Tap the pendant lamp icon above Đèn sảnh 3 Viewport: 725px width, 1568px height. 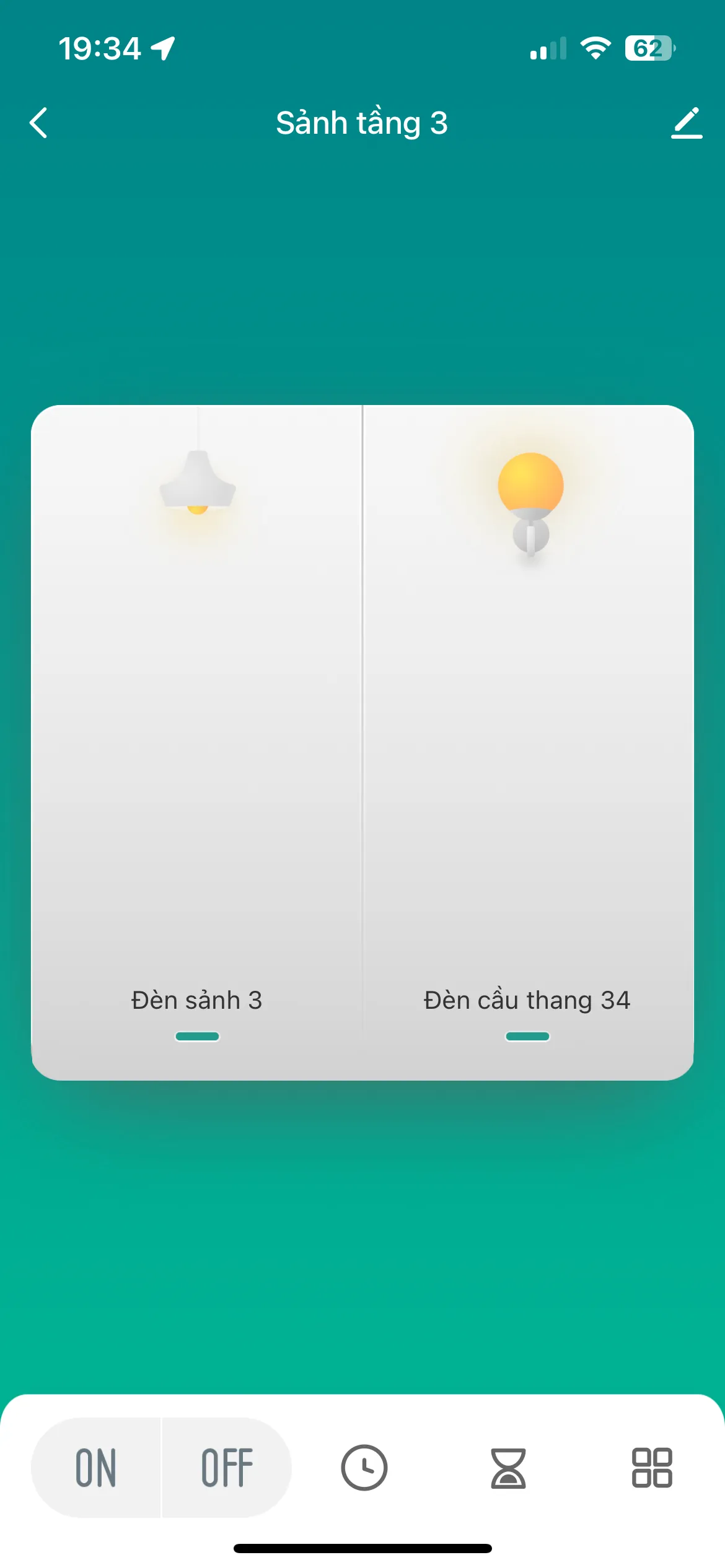click(198, 489)
